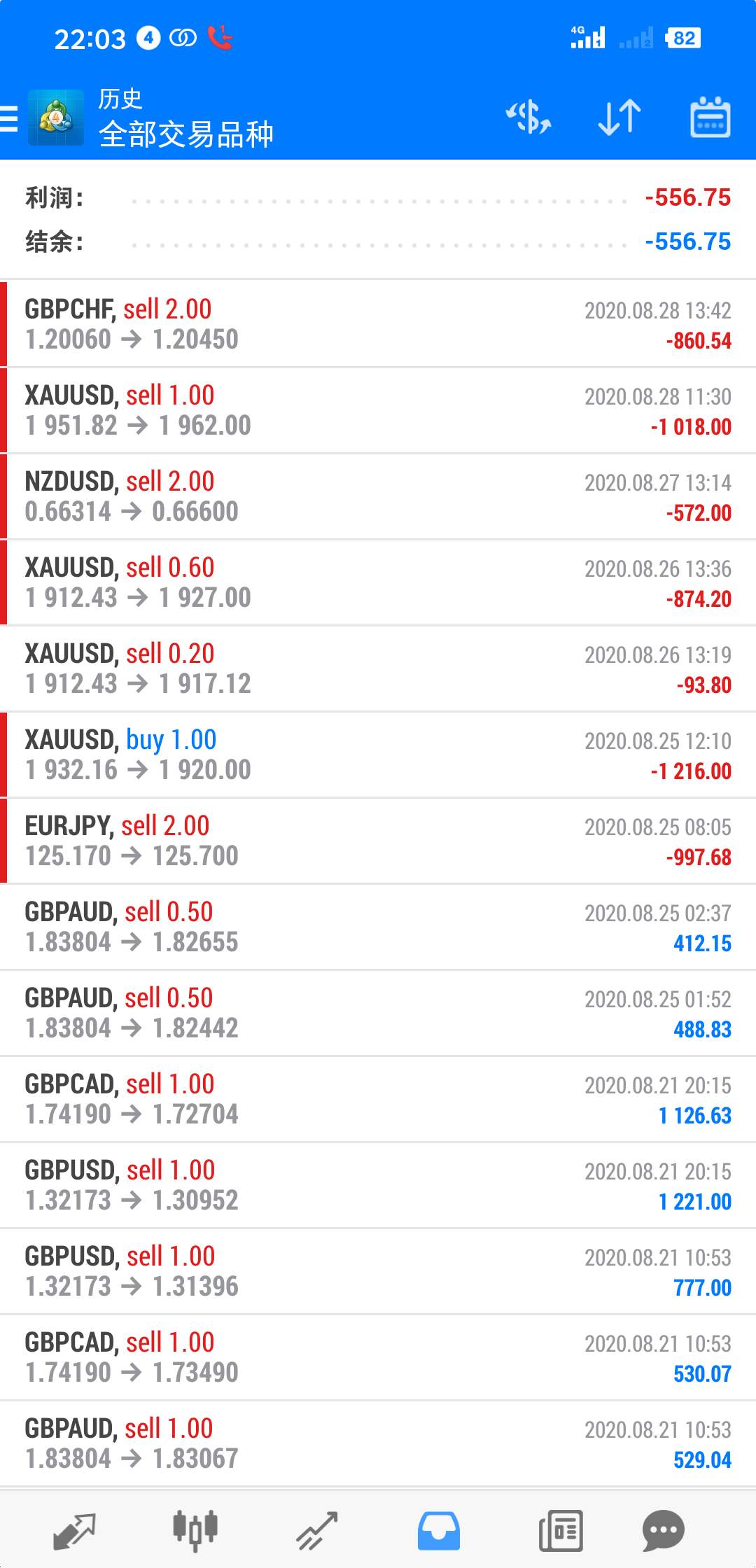Viewport: 756px width, 1568px height.
Task: Open the chat messages tab
Action: (x=663, y=1530)
